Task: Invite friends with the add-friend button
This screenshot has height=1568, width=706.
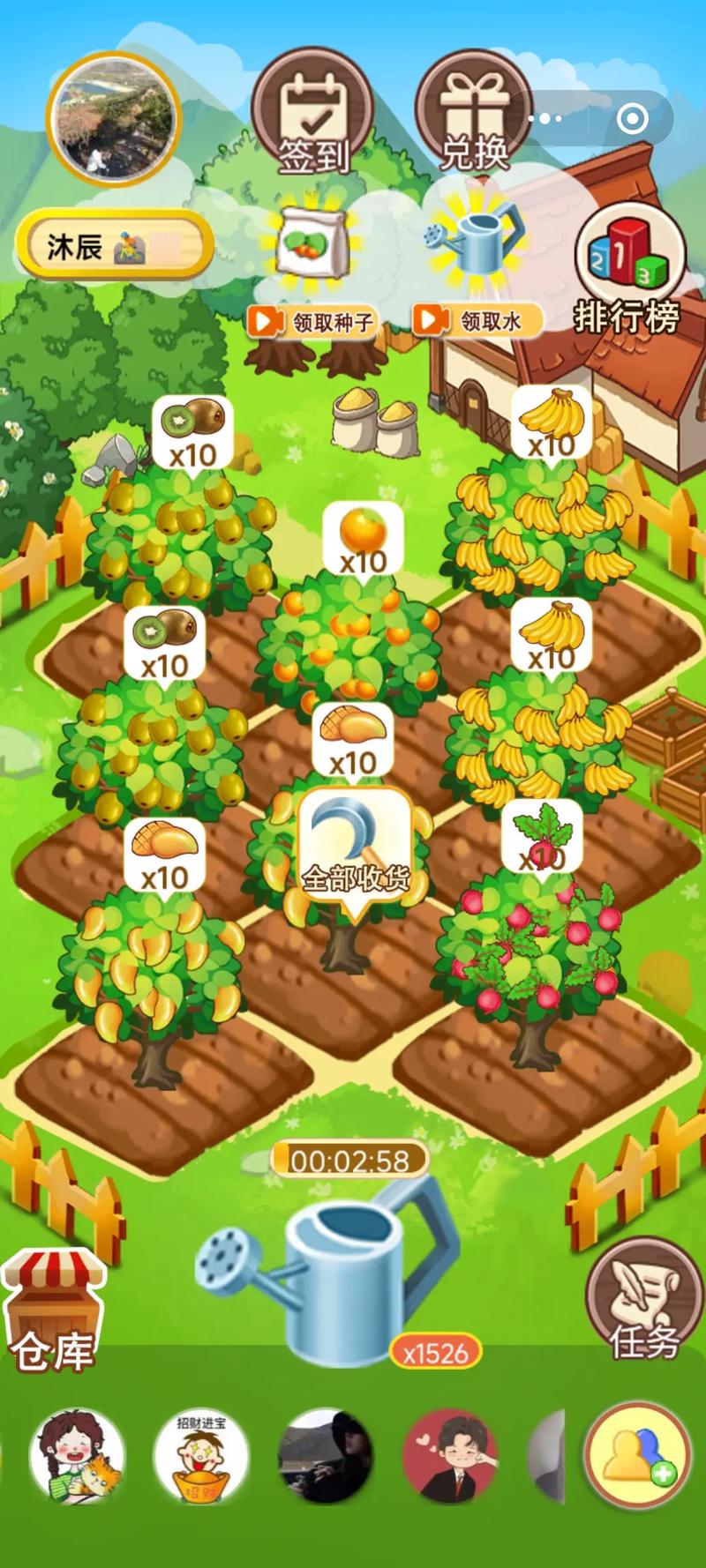Action: click(x=637, y=1457)
